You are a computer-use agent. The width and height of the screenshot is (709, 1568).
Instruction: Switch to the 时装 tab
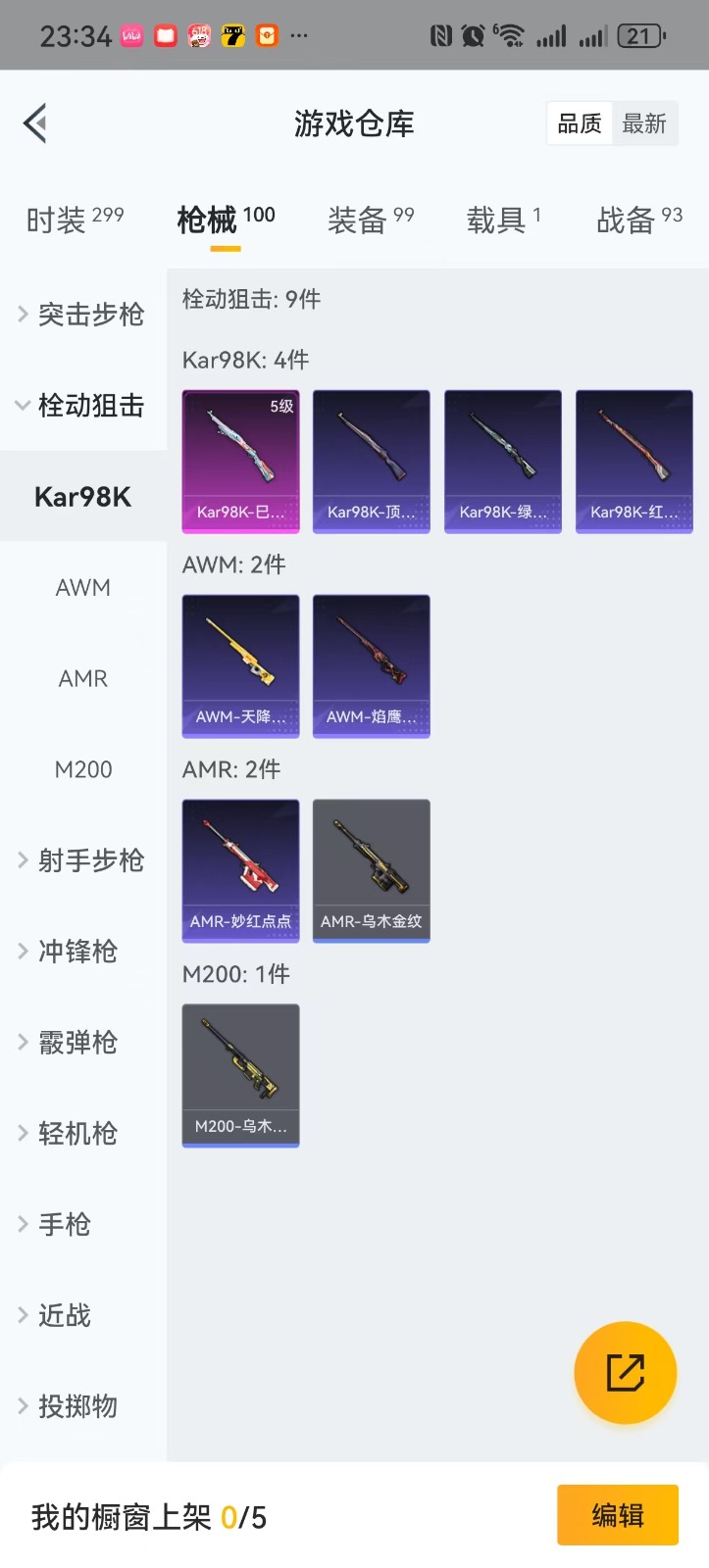(x=75, y=220)
